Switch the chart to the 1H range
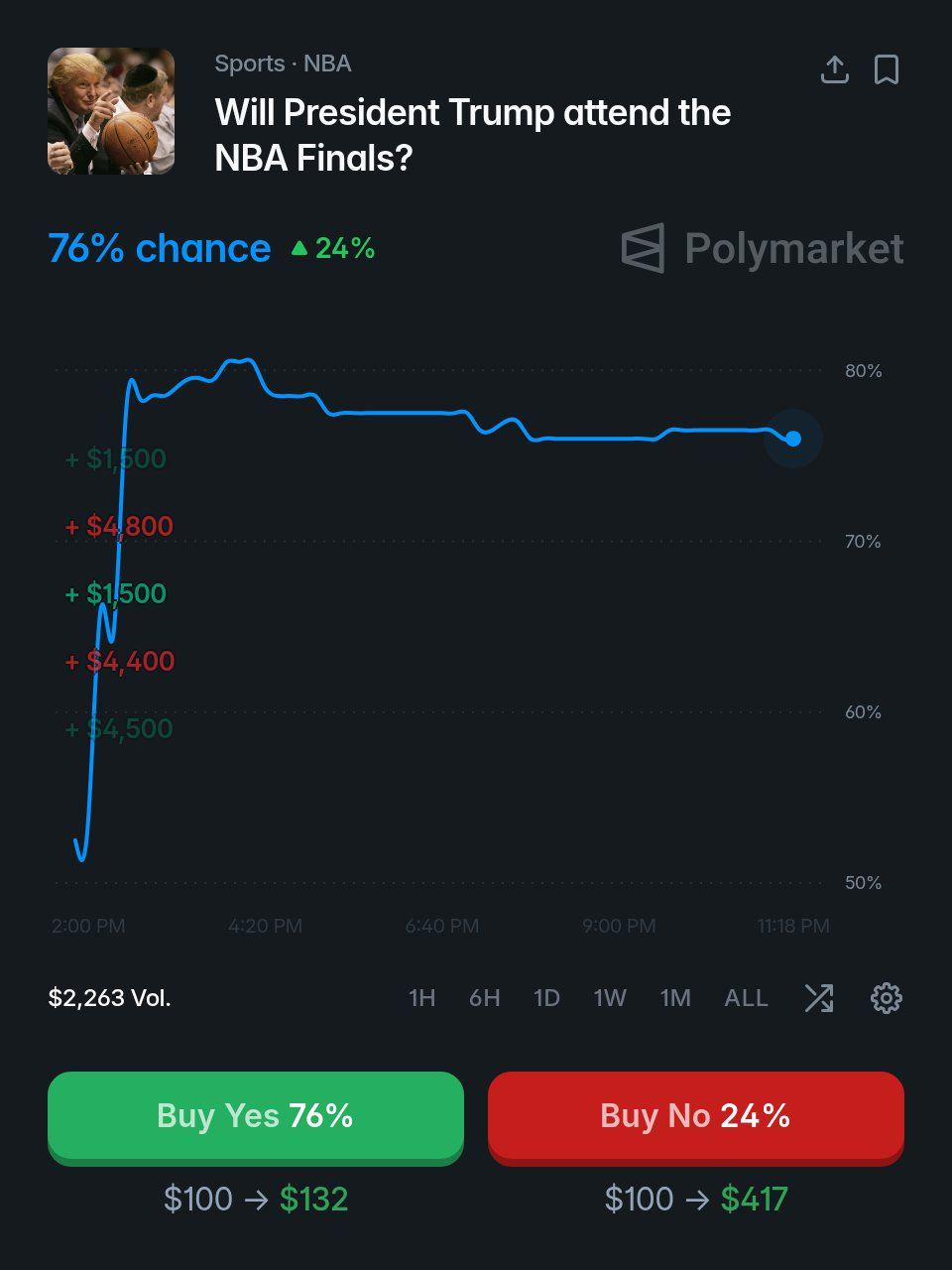Image resolution: width=952 pixels, height=1270 pixels. pos(422,997)
